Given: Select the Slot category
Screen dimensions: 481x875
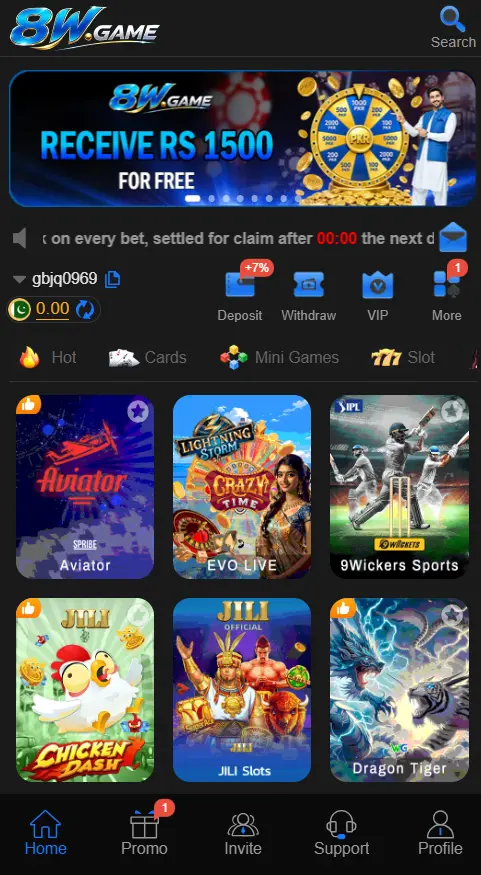Looking at the screenshot, I should tap(403, 357).
